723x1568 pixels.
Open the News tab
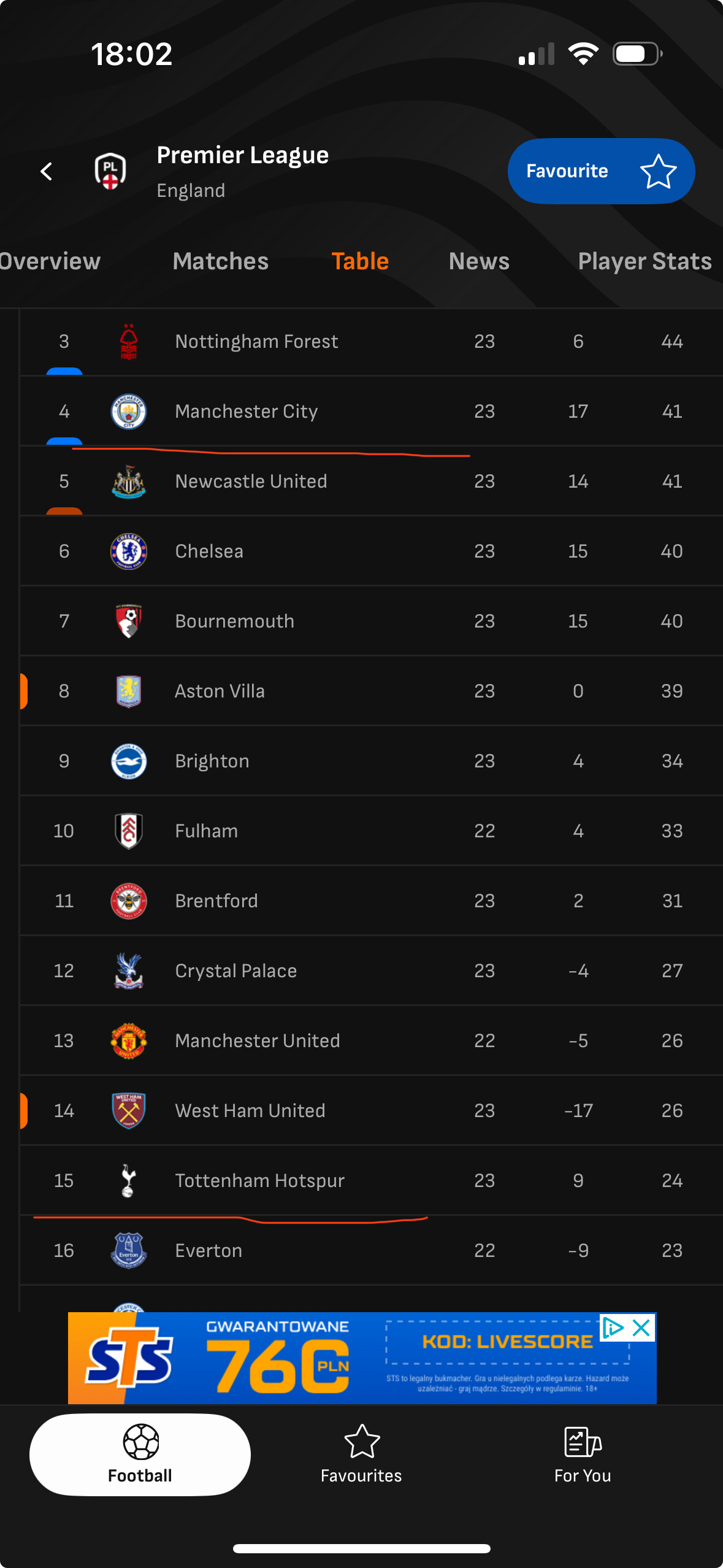pos(479,261)
